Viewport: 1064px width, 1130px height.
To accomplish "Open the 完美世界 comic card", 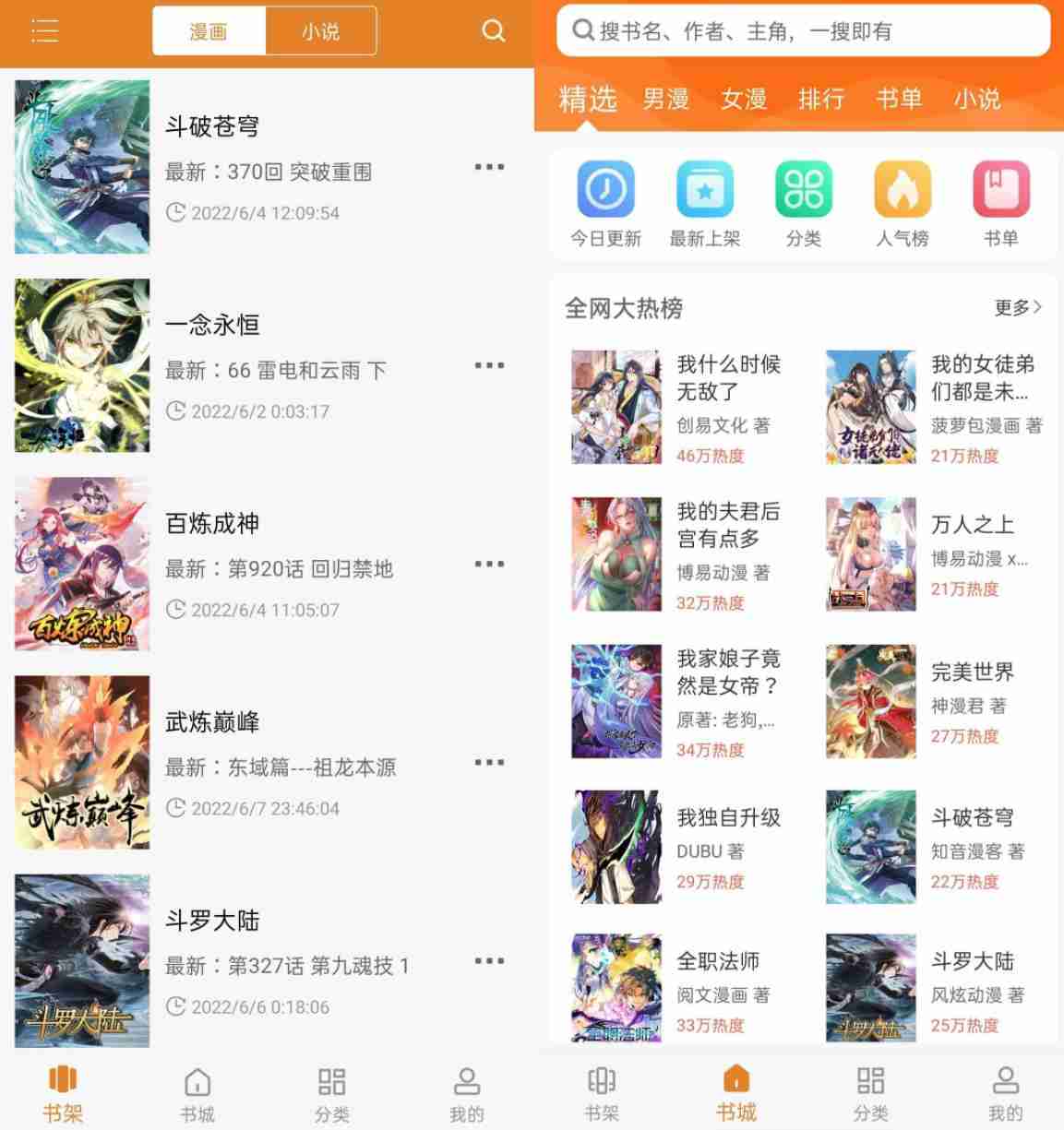I will 932,701.
